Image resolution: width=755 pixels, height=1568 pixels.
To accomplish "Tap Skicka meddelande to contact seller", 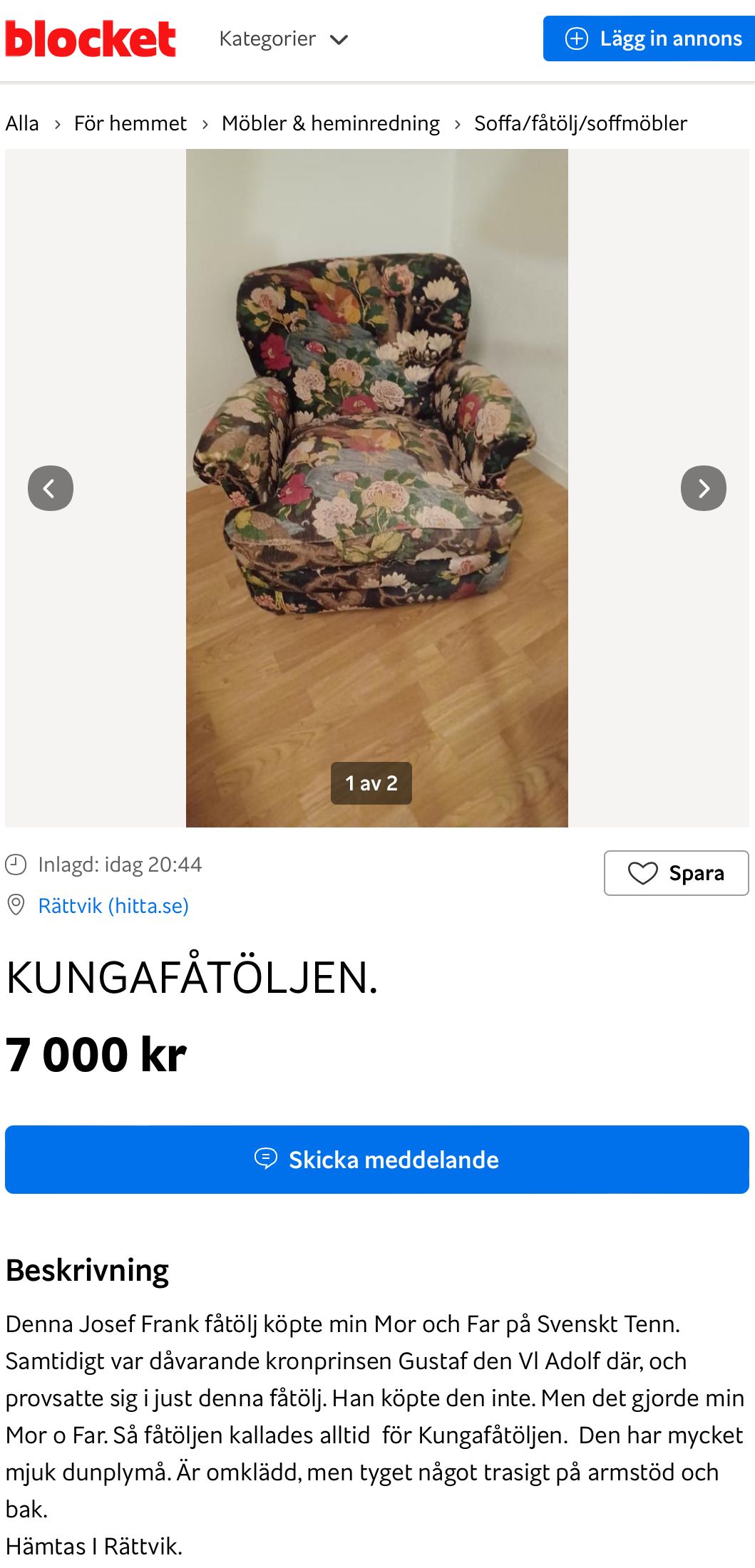I will tap(377, 1160).
